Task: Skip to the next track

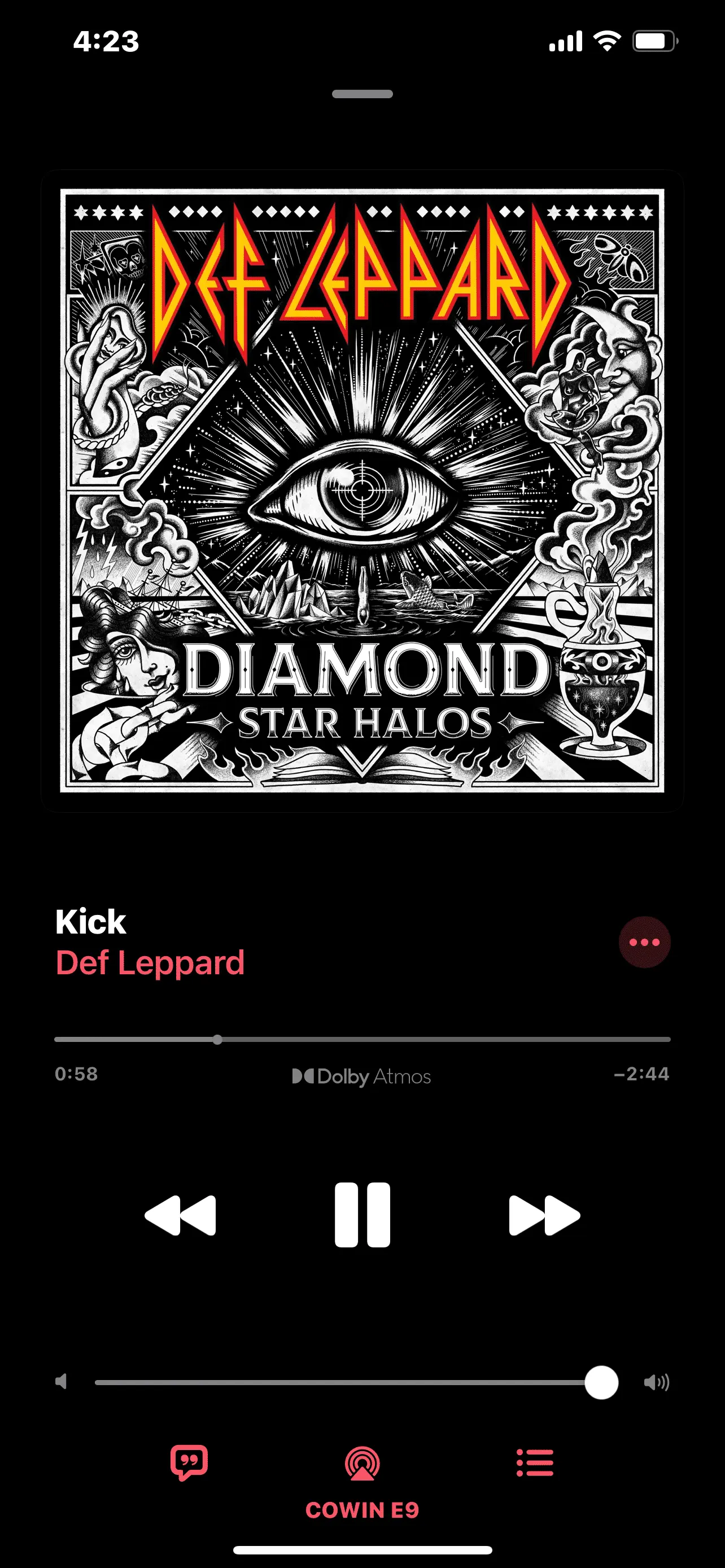Action: pyautogui.click(x=544, y=1215)
